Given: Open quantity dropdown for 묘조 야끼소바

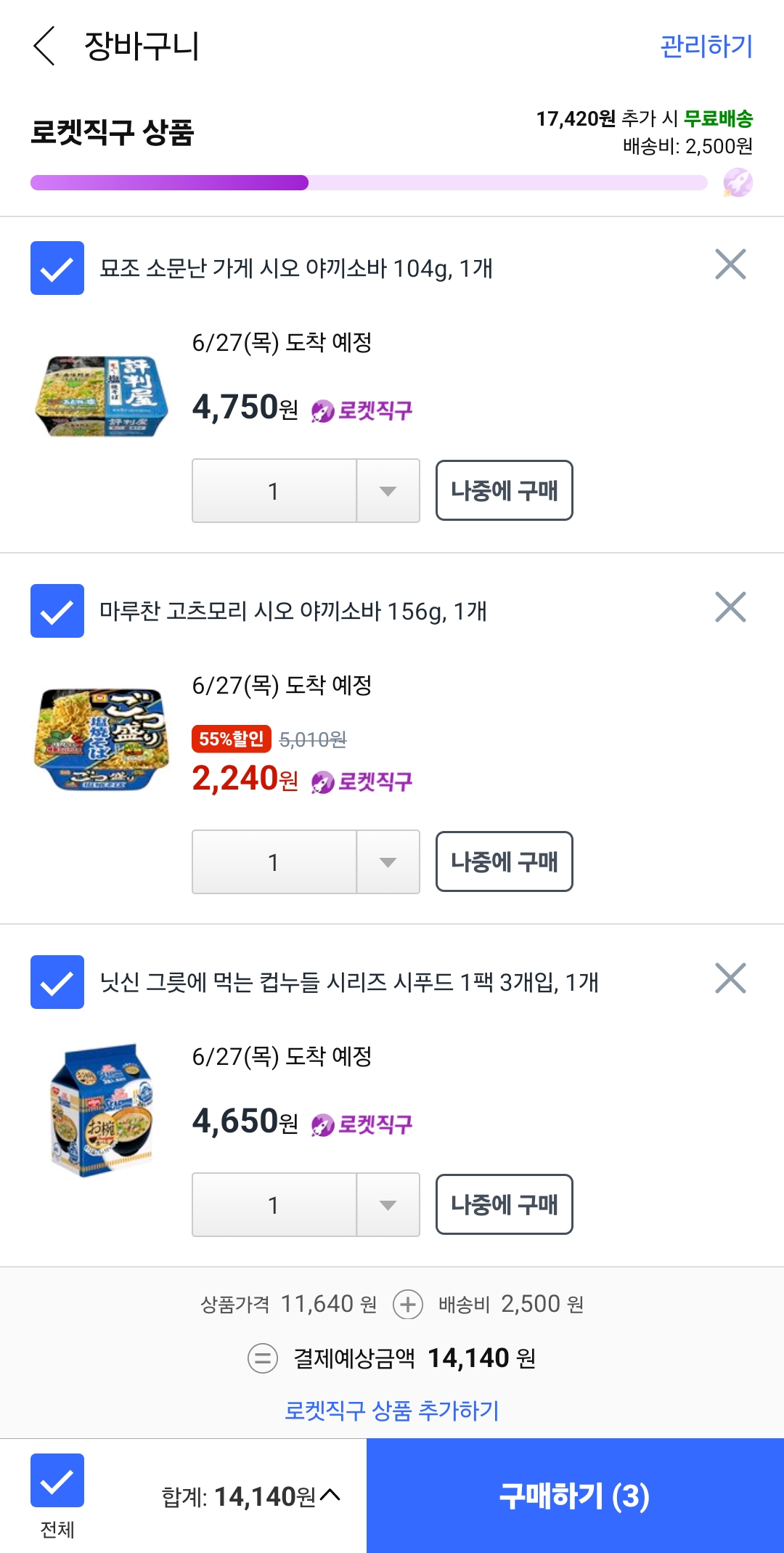Looking at the screenshot, I should (x=388, y=491).
